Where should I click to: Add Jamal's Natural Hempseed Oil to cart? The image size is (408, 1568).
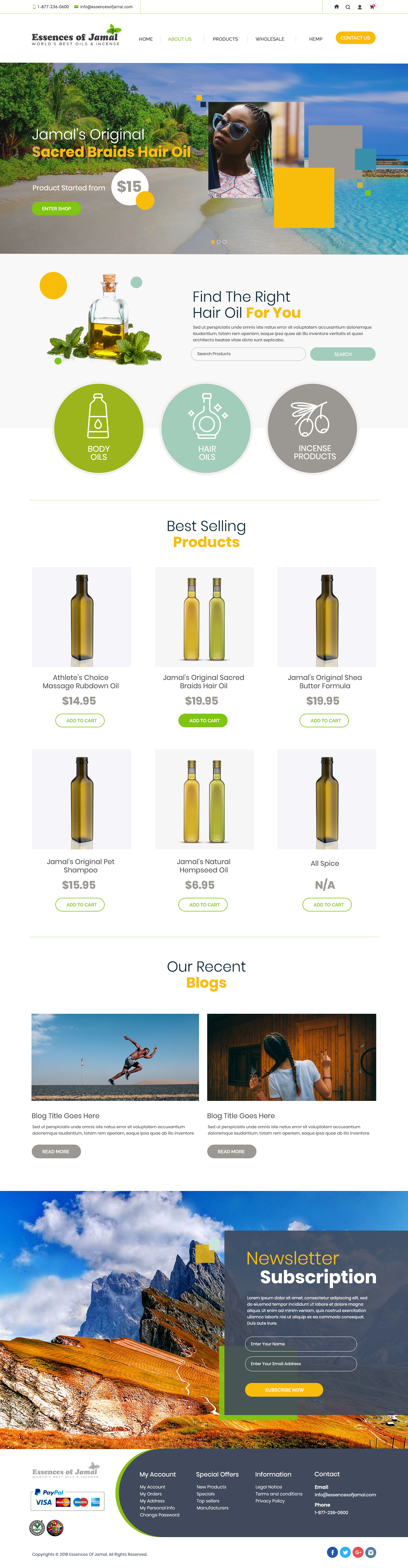[204, 905]
